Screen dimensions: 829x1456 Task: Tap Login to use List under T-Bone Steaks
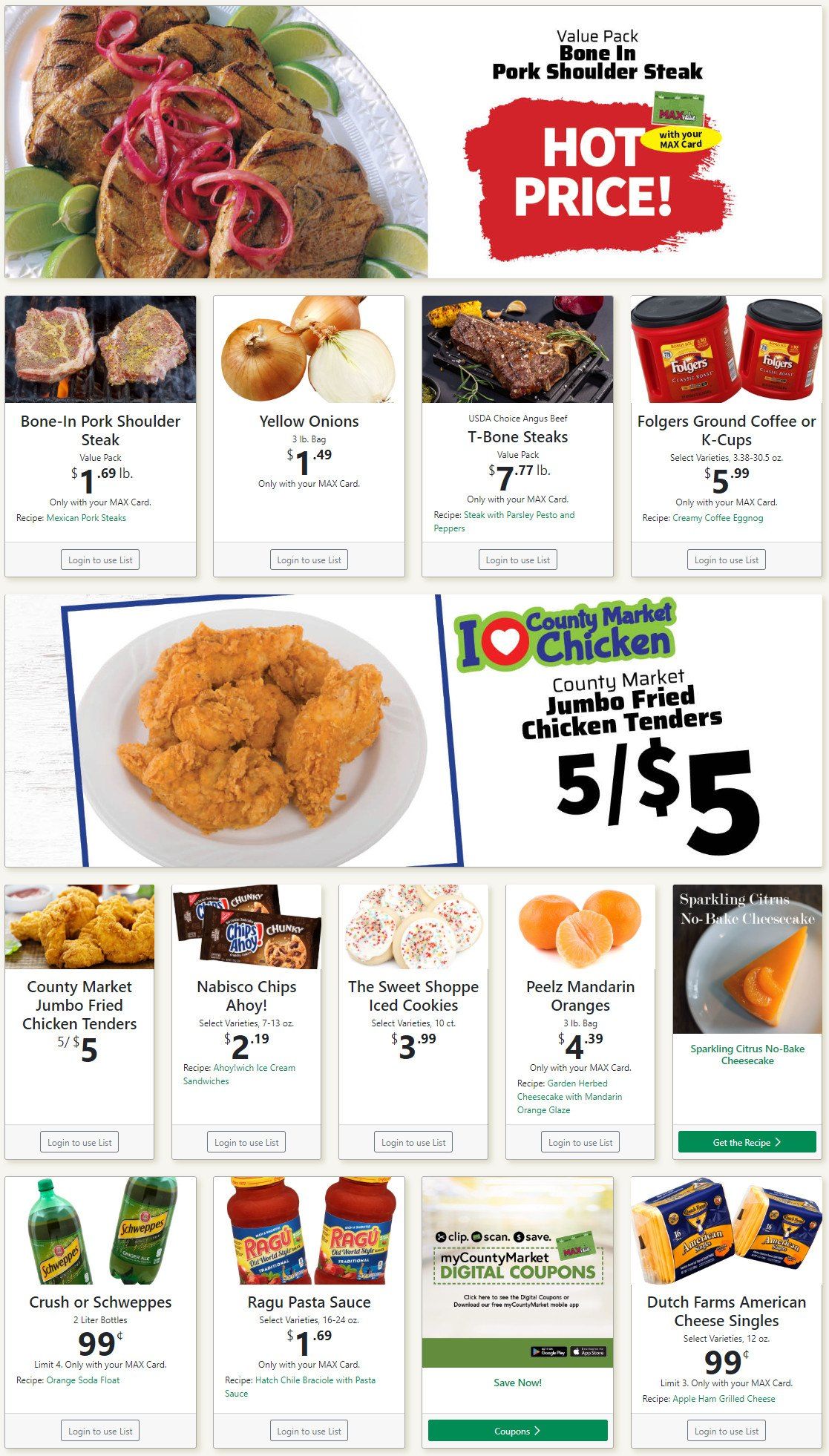click(517, 560)
